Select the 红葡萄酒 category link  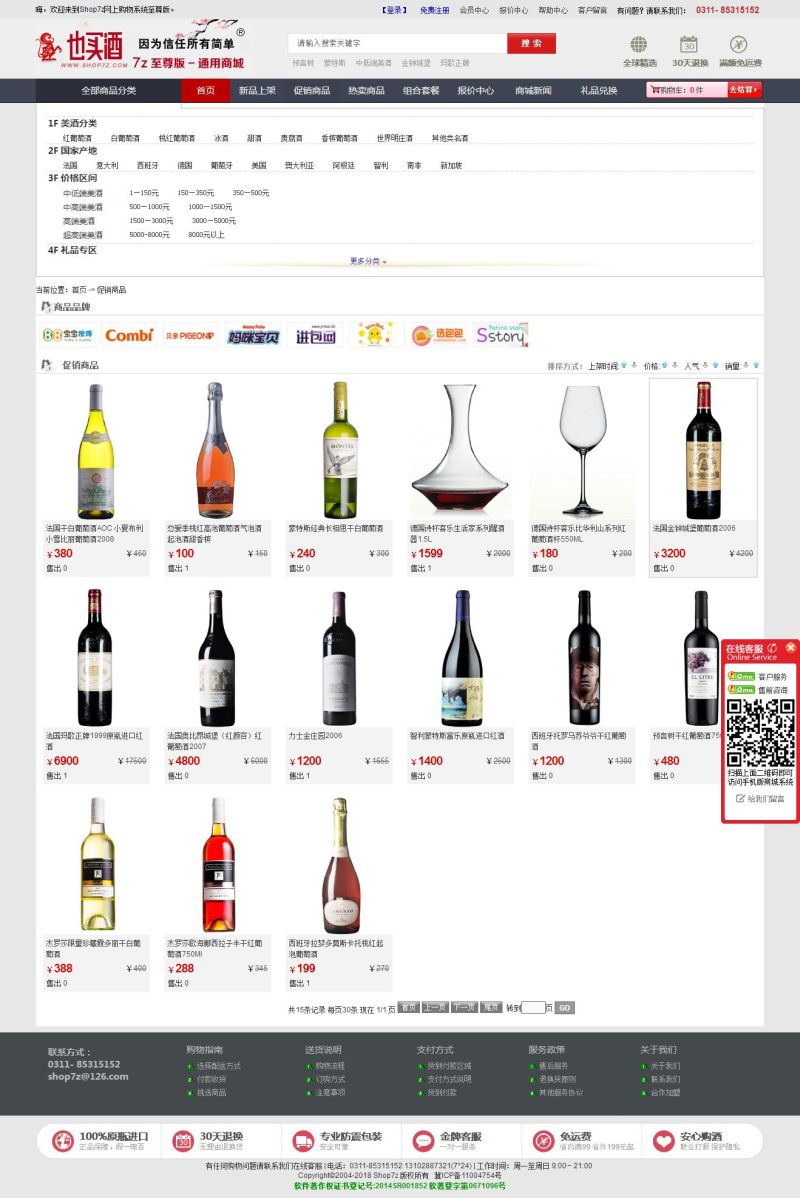(x=77, y=138)
